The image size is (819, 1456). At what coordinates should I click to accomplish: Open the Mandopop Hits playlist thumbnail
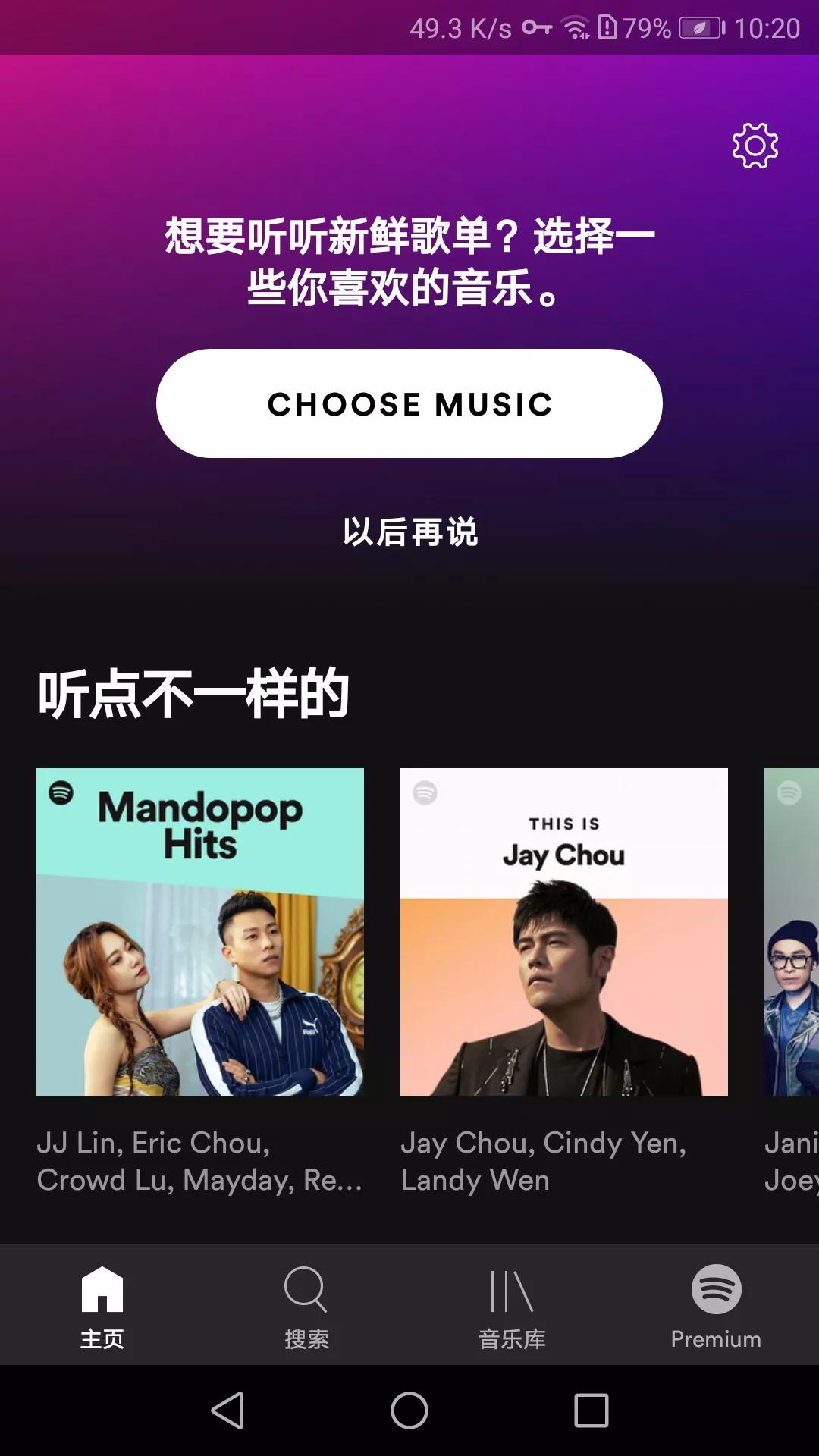(199, 932)
